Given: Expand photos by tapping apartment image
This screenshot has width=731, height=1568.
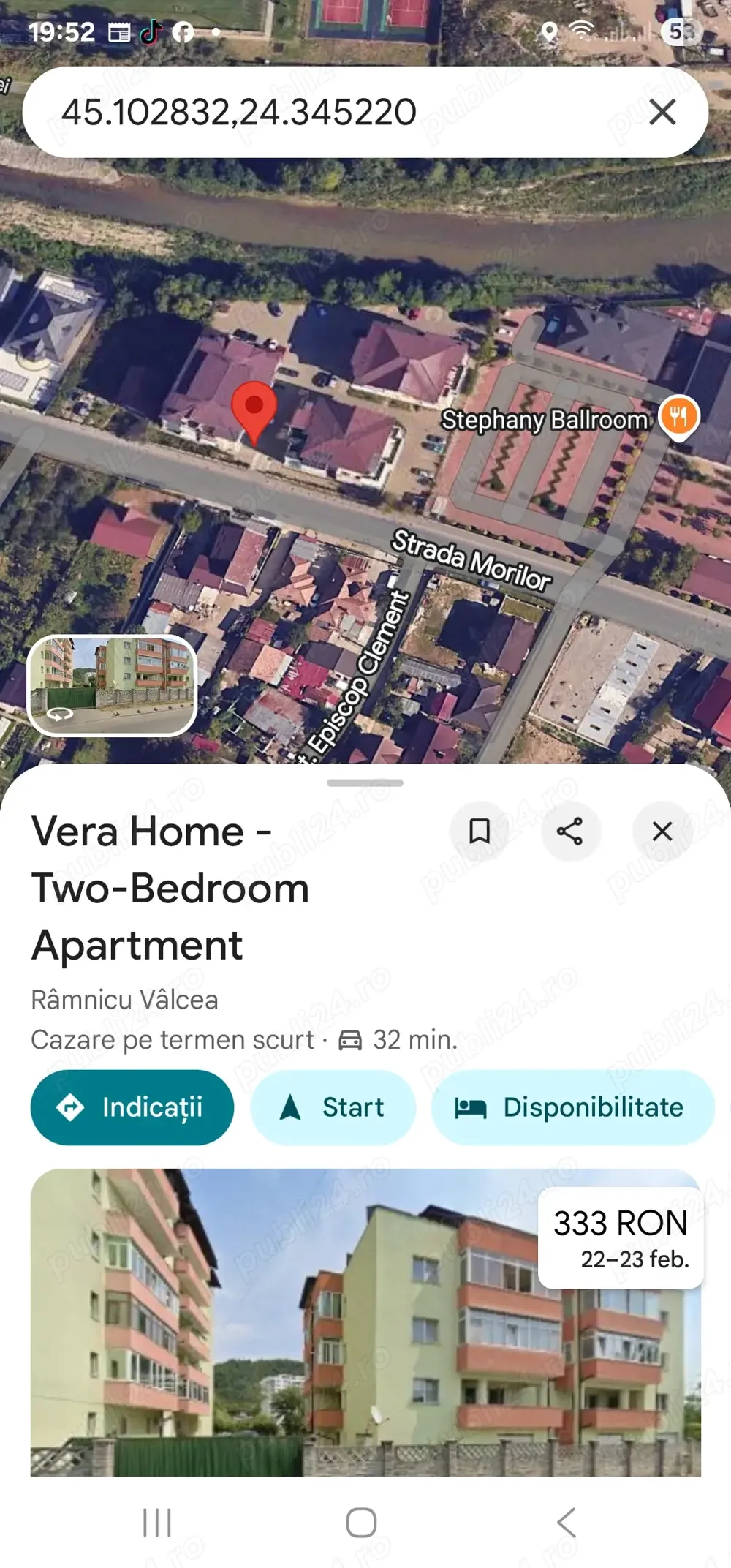Looking at the screenshot, I should [x=292, y=1353].
